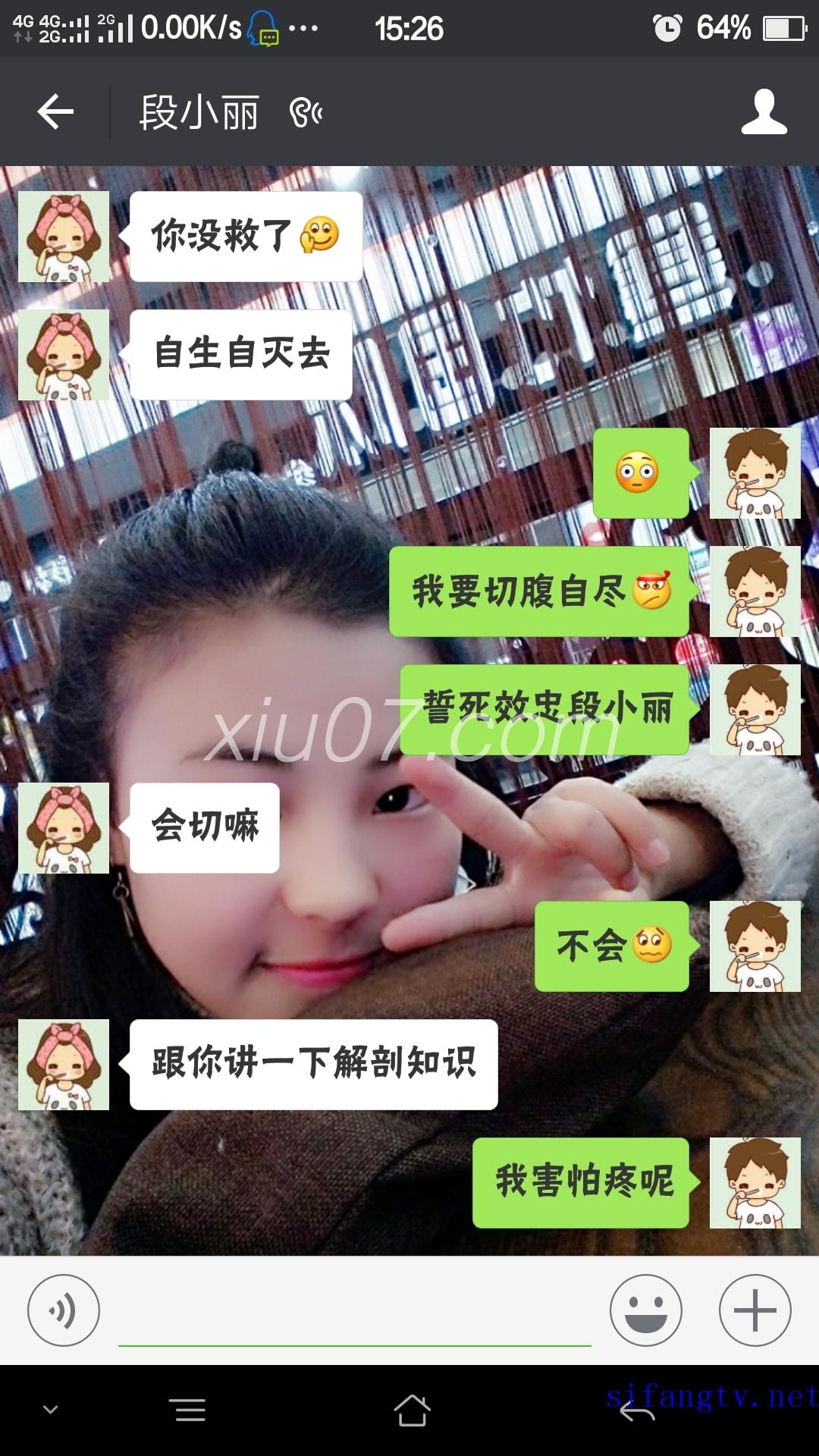Open the system recent apps menu

190,1410
